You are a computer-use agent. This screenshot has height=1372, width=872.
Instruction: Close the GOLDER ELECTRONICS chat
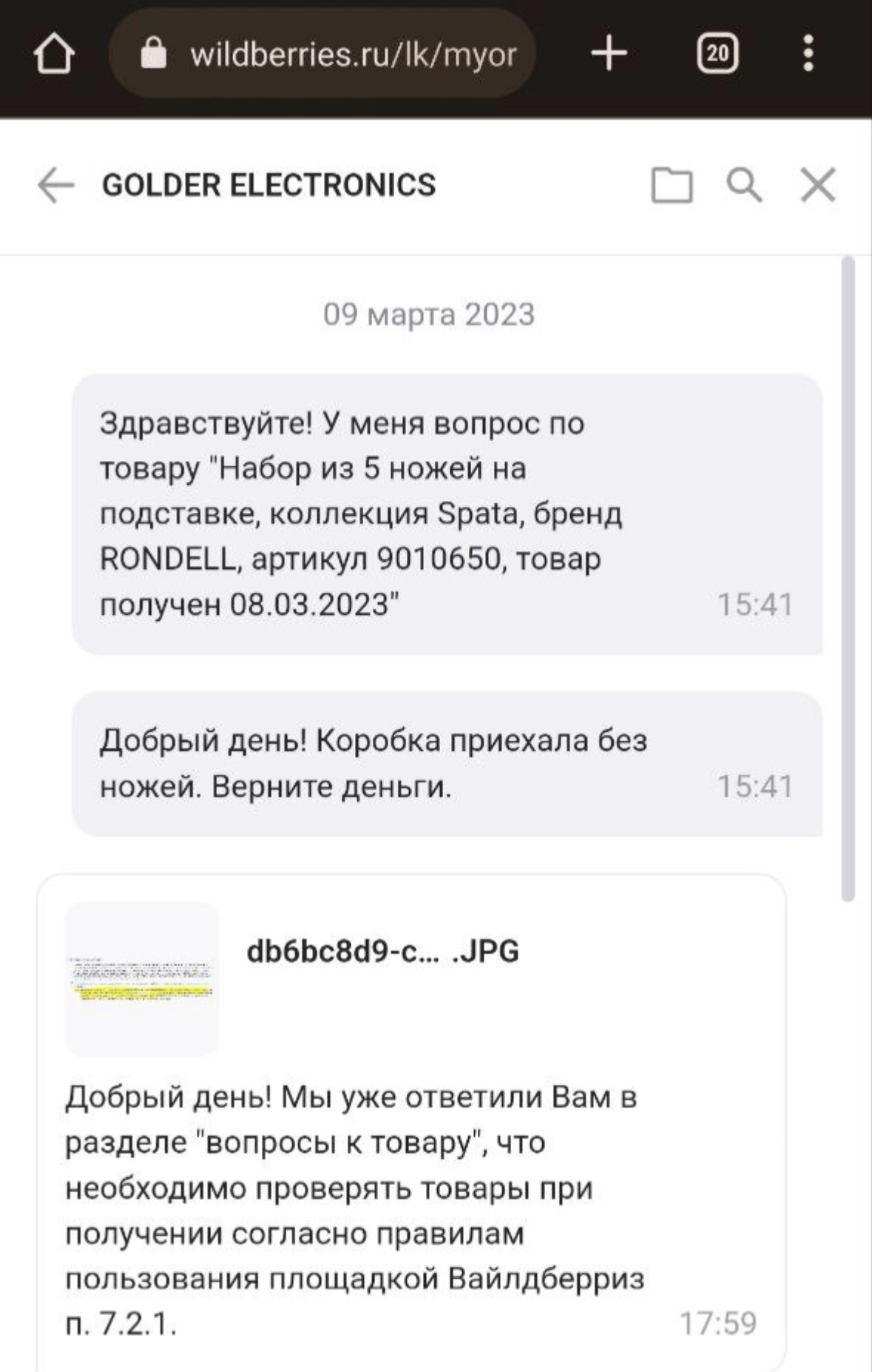pos(818,185)
